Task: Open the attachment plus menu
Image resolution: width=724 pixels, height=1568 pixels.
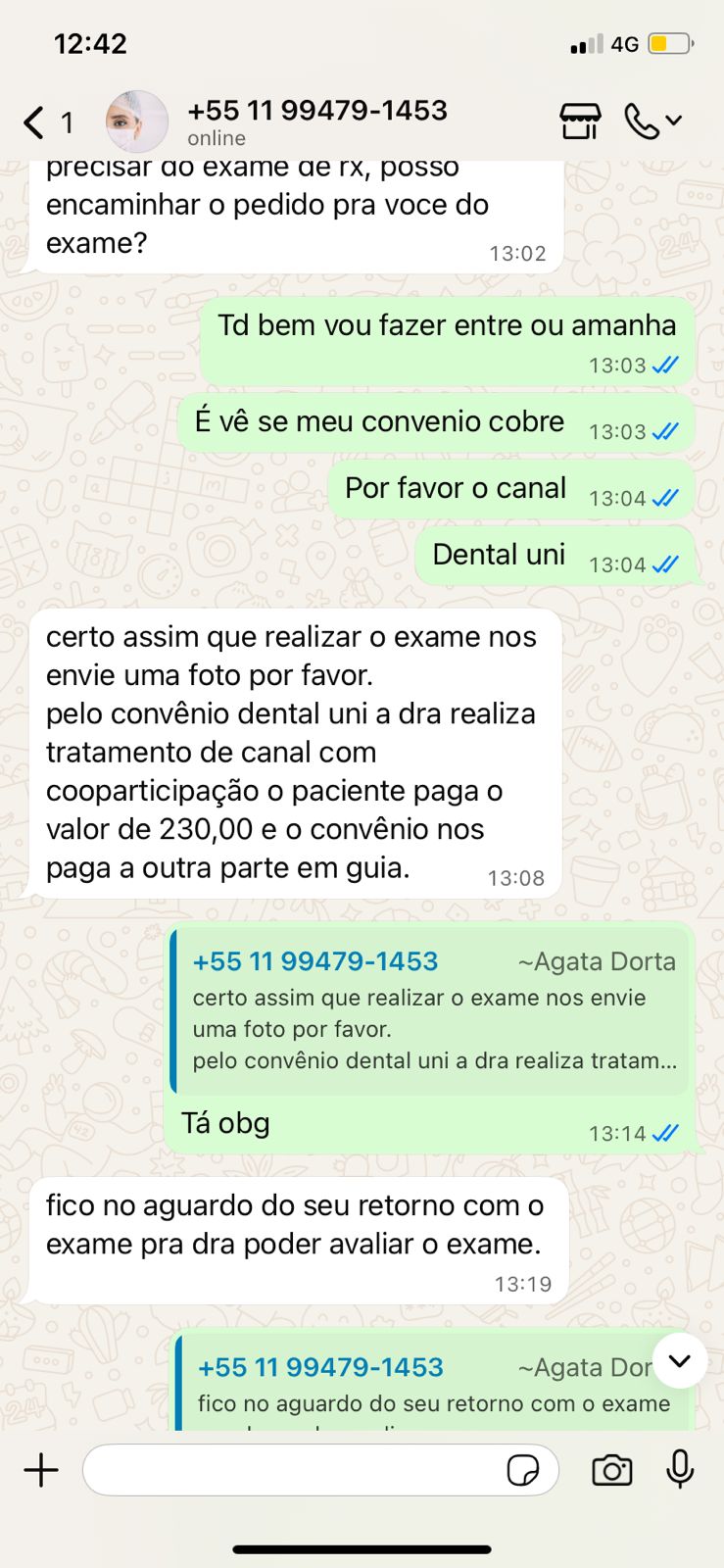Action: point(41,1470)
